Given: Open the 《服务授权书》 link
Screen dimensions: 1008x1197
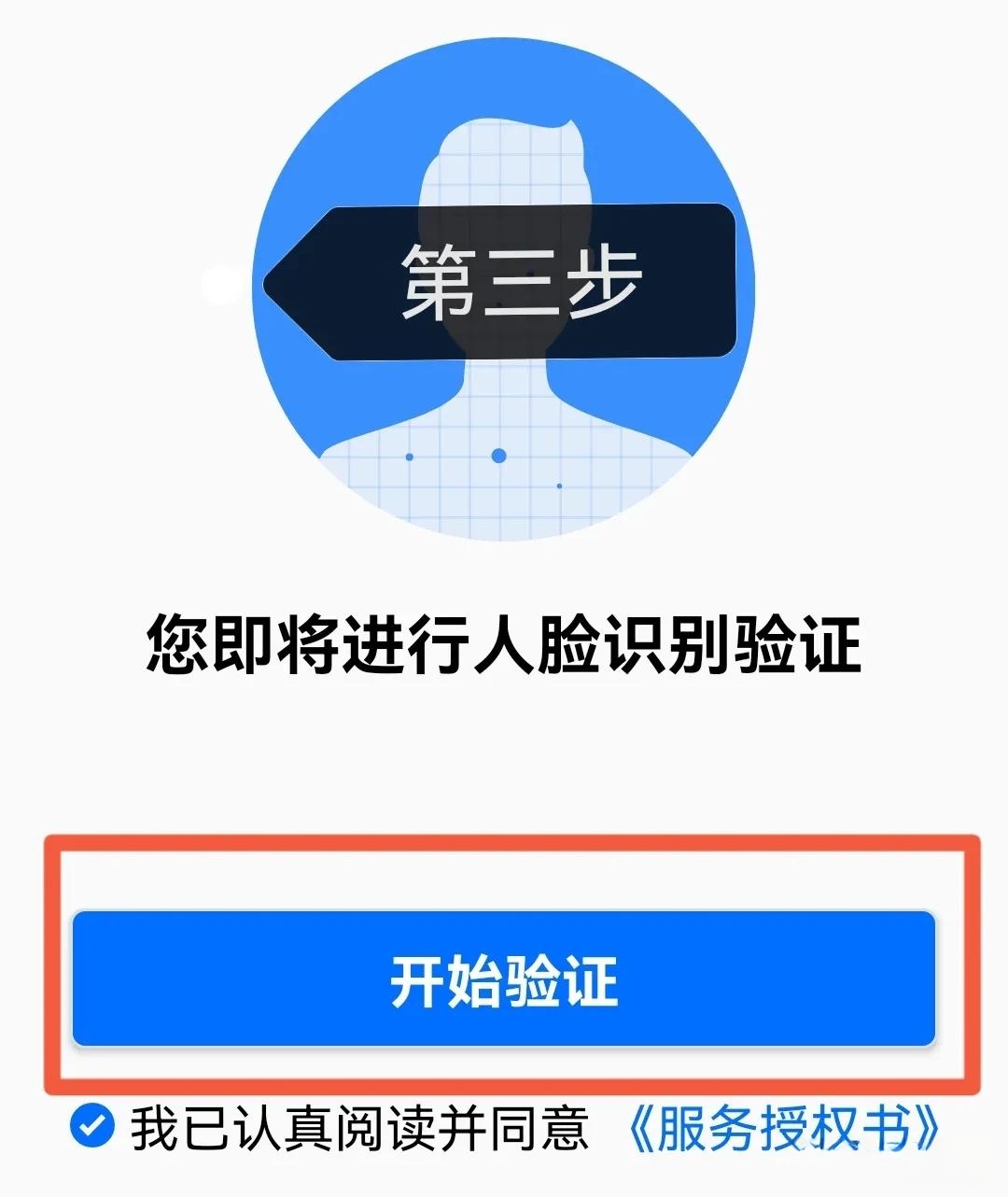Looking at the screenshot, I should [782, 1128].
